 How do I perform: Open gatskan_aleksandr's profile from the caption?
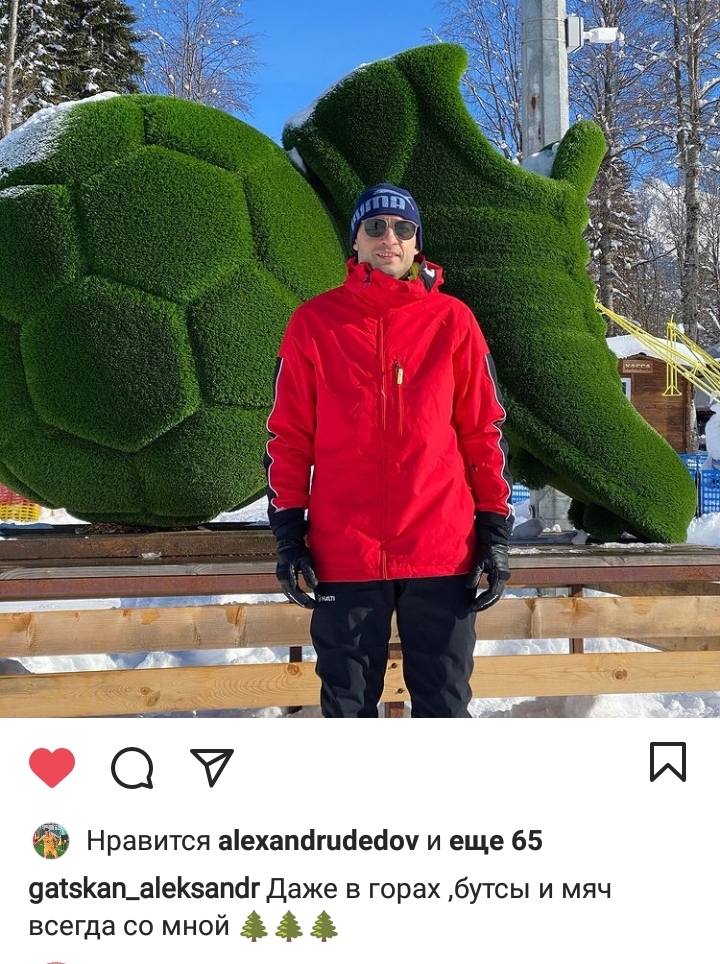(x=145, y=889)
